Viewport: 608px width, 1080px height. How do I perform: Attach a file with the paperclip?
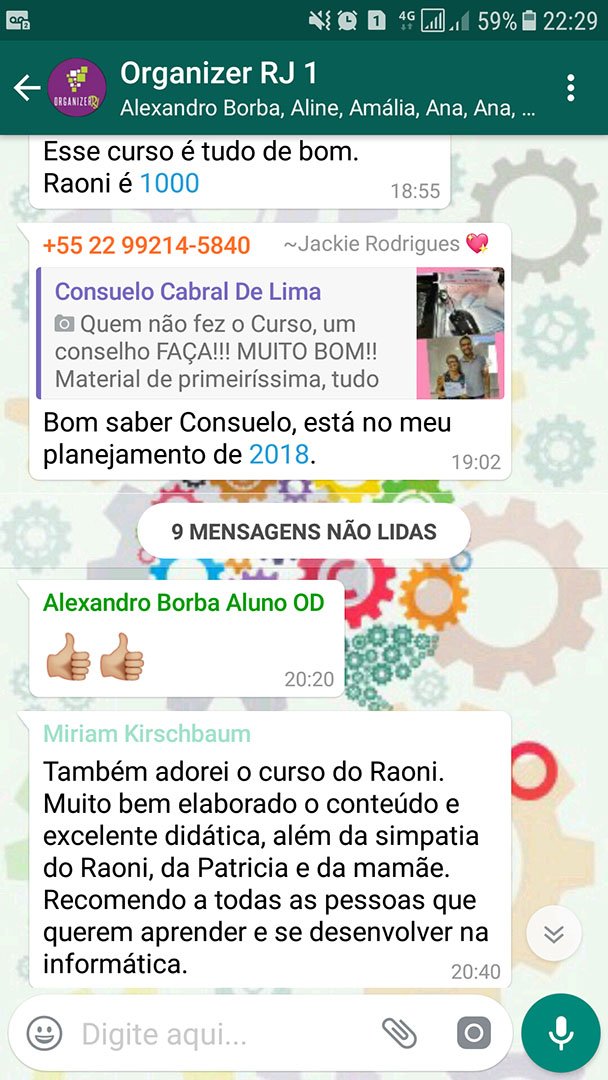pyautogui.click(x=399, y=1033)
